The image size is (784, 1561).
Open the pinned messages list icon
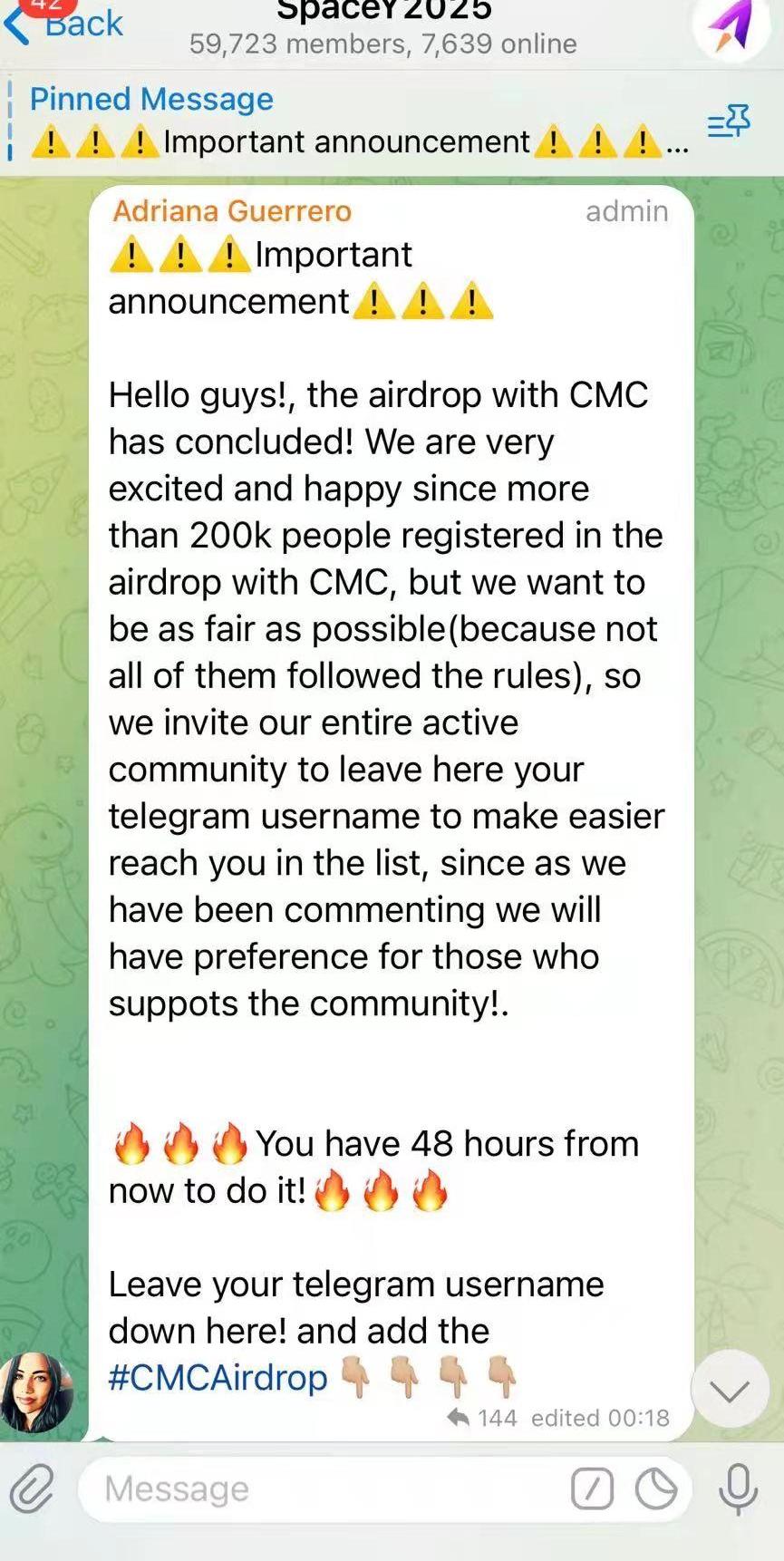coord(729,121)
